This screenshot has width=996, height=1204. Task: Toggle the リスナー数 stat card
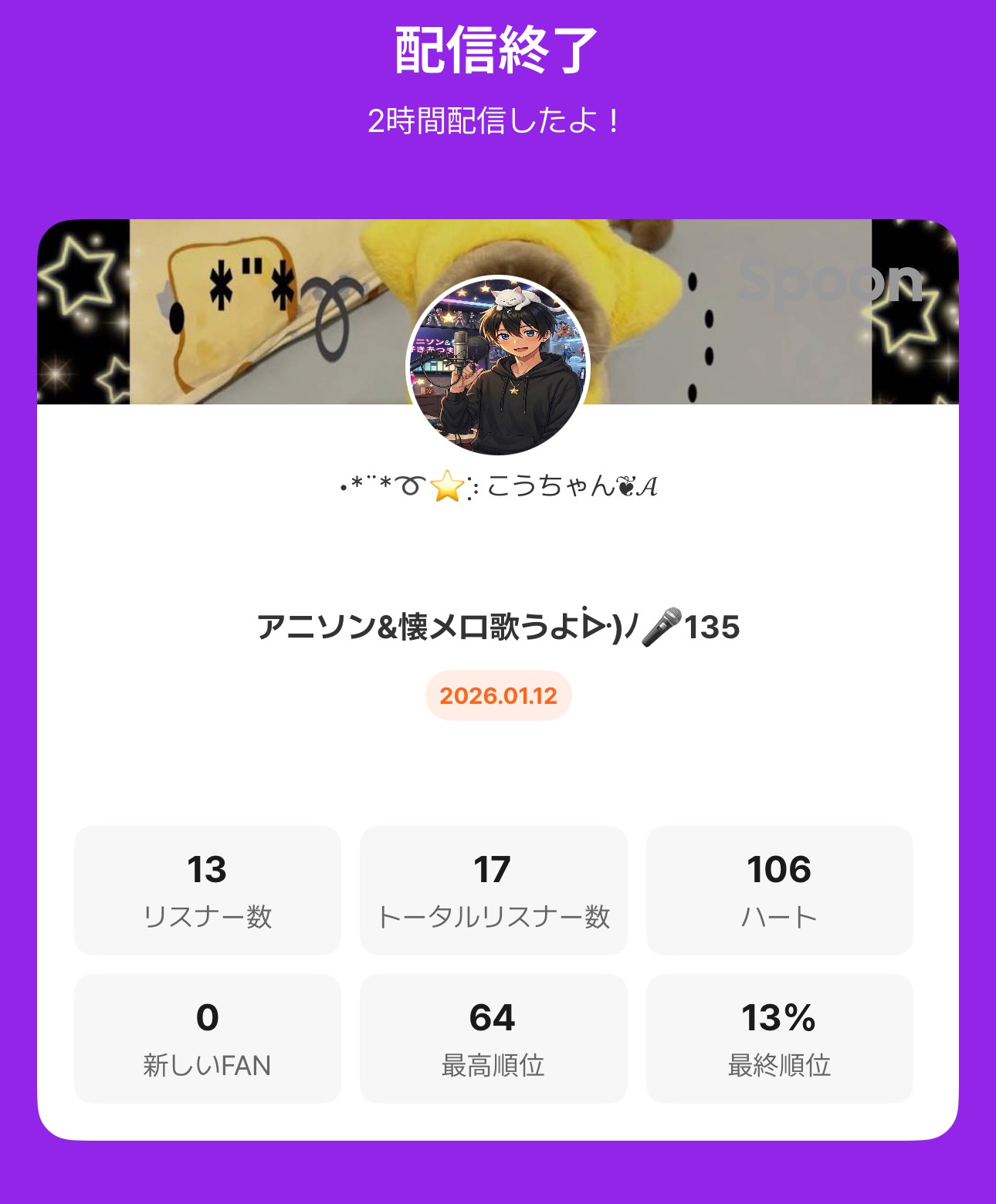point(206,891)
